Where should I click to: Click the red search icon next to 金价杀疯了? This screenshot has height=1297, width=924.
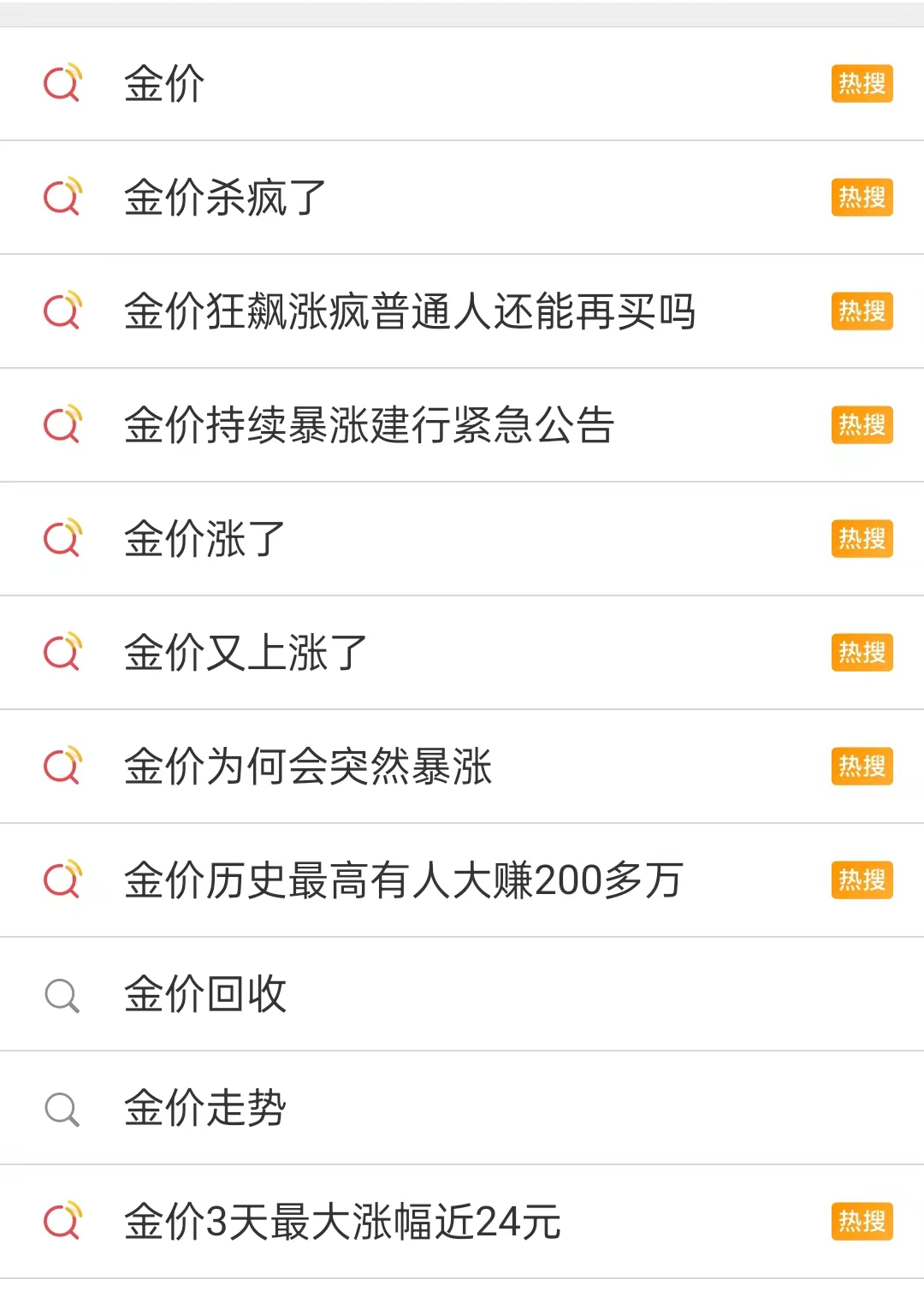coord(62,197)
